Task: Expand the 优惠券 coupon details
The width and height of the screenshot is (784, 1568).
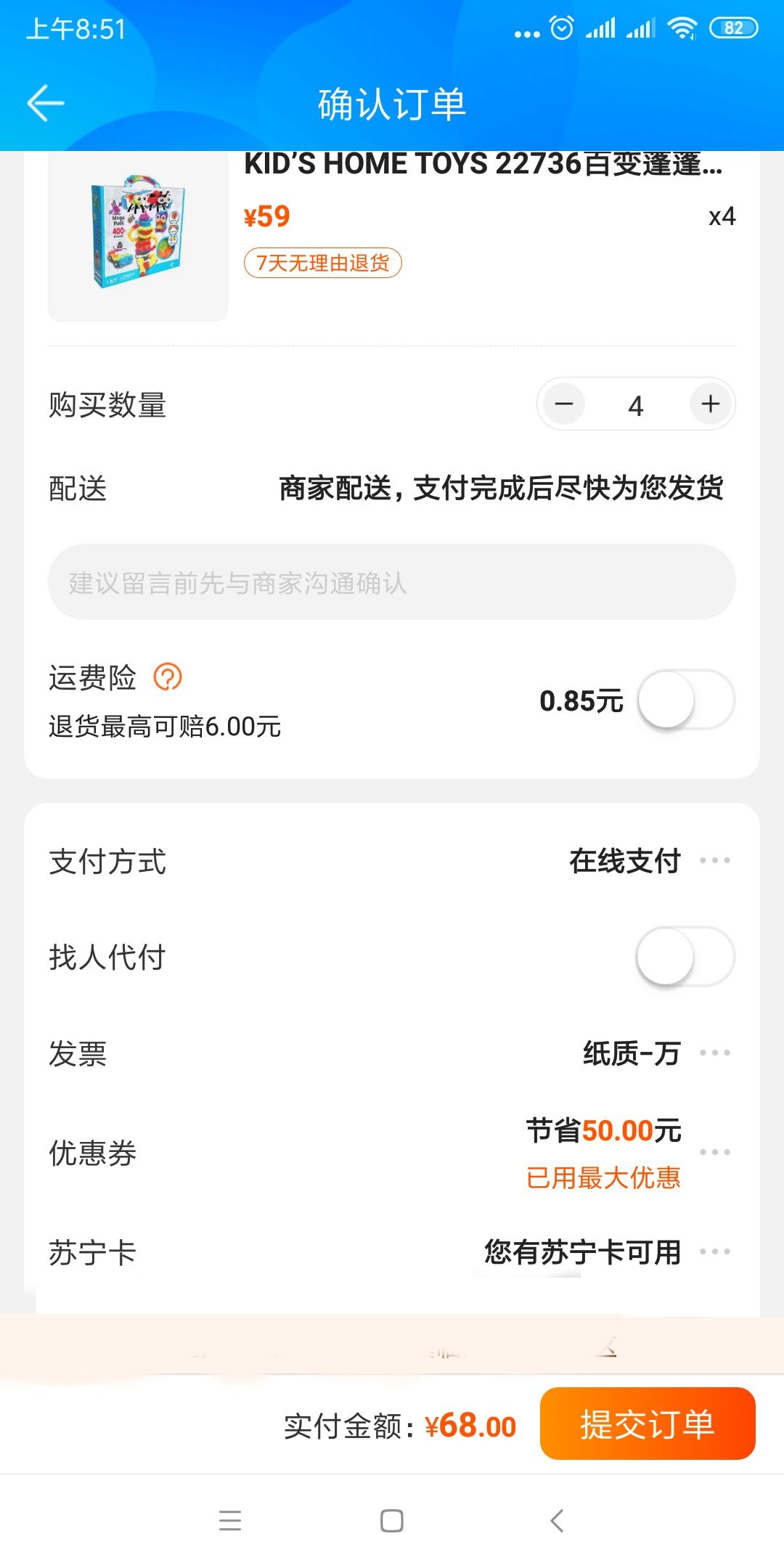Action: coord(716,1151)
